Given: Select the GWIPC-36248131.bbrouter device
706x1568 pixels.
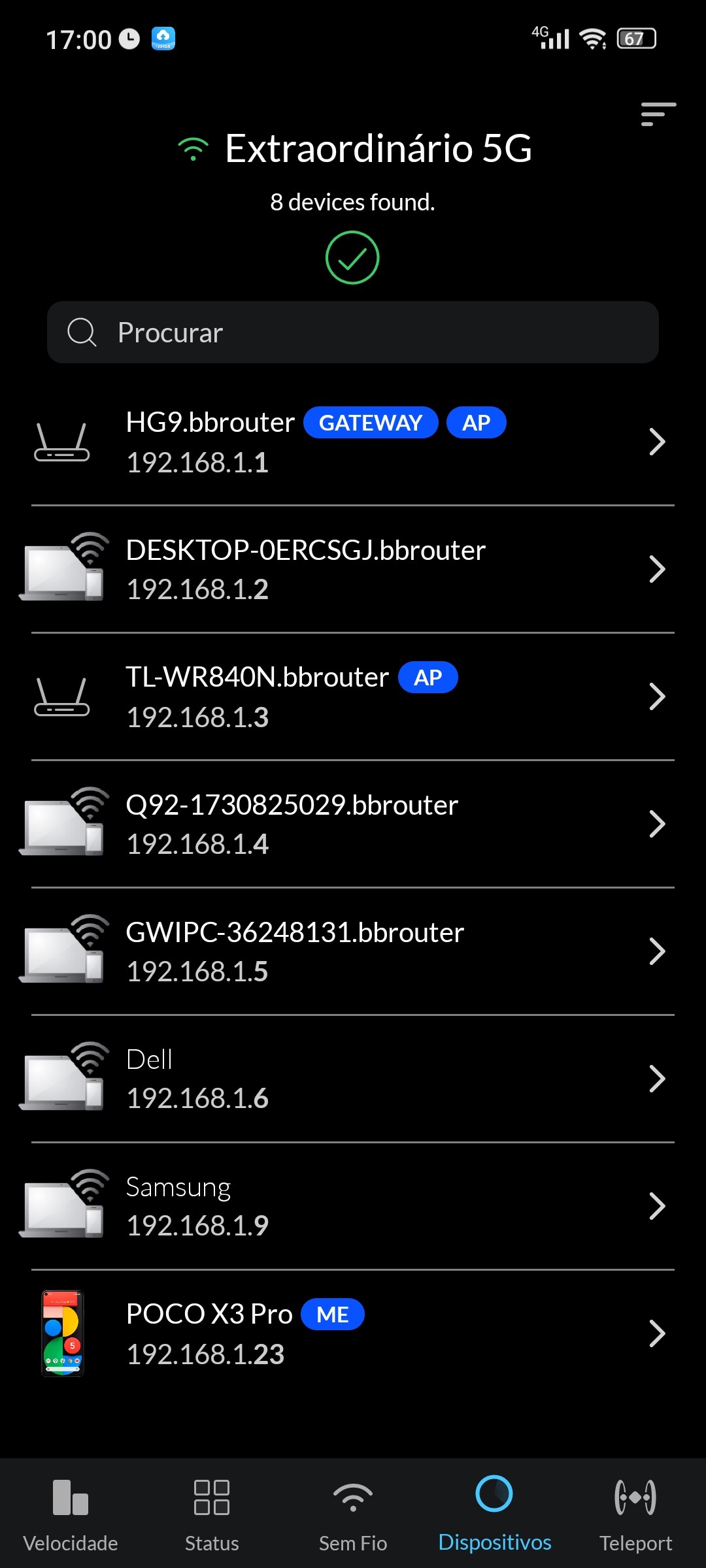Looking at the screenshot, I should click(353, 951).
